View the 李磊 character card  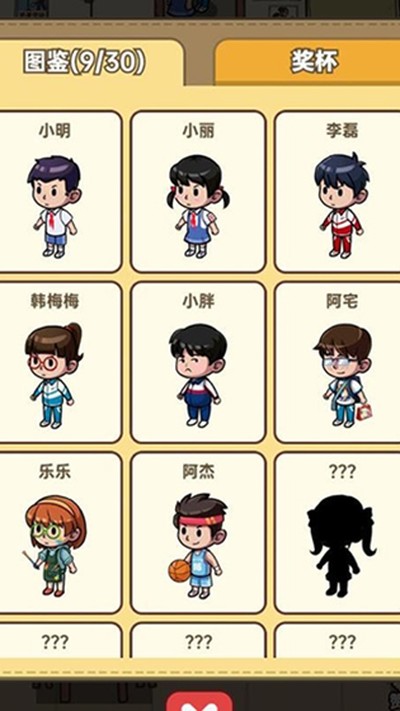[338, 191]
